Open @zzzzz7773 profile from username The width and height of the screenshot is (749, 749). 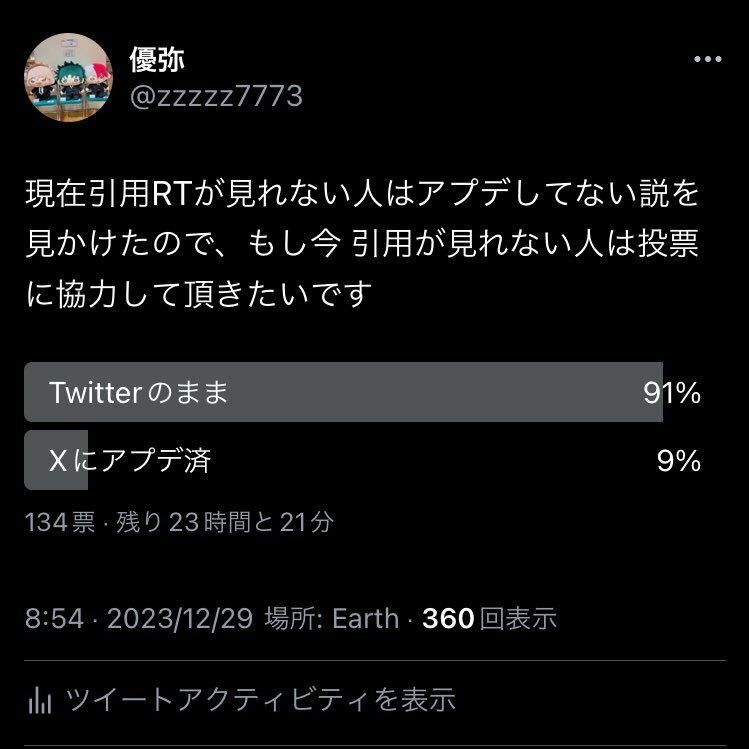(215, 96)
